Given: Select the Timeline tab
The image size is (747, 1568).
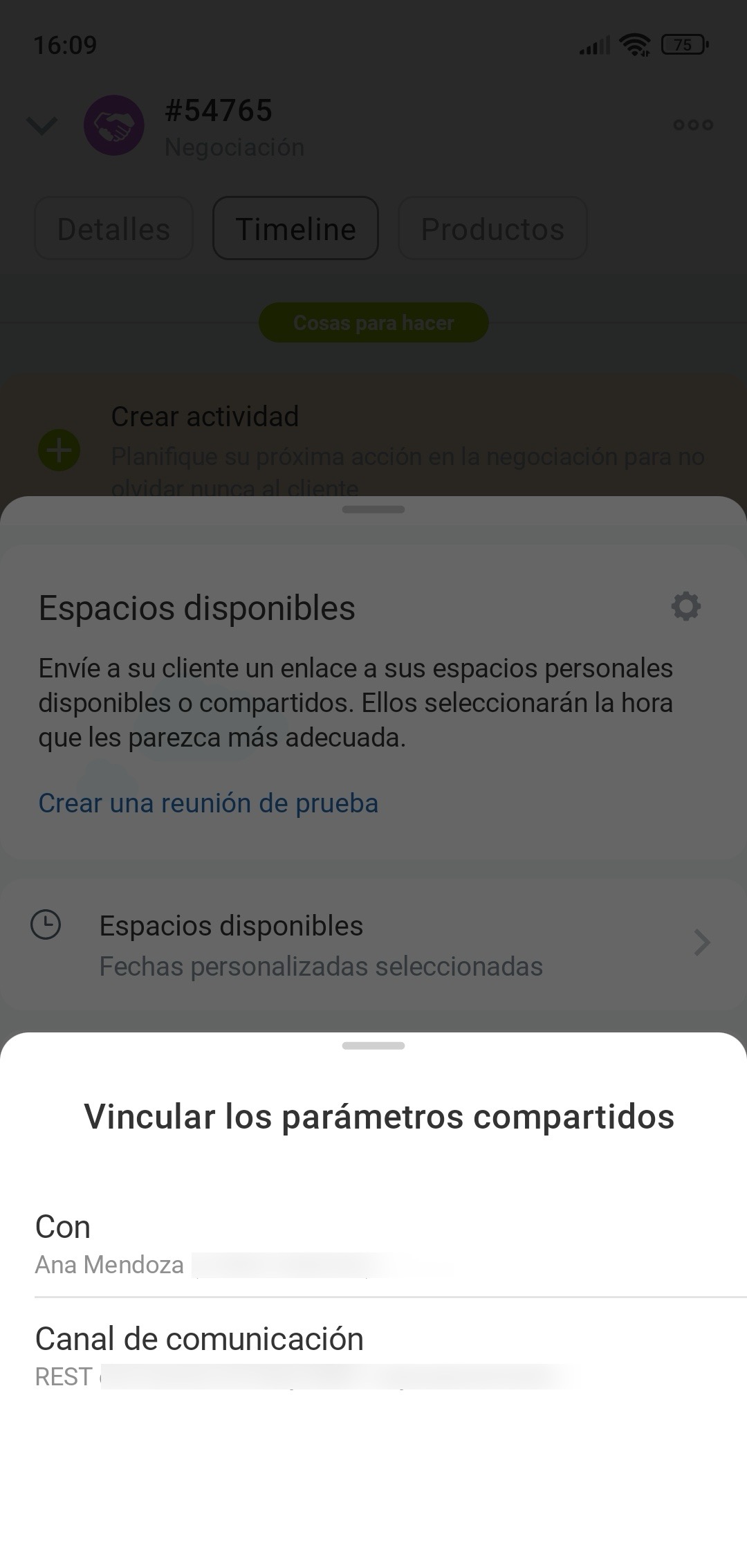Looking at the screenshot, I should point(295,229).
